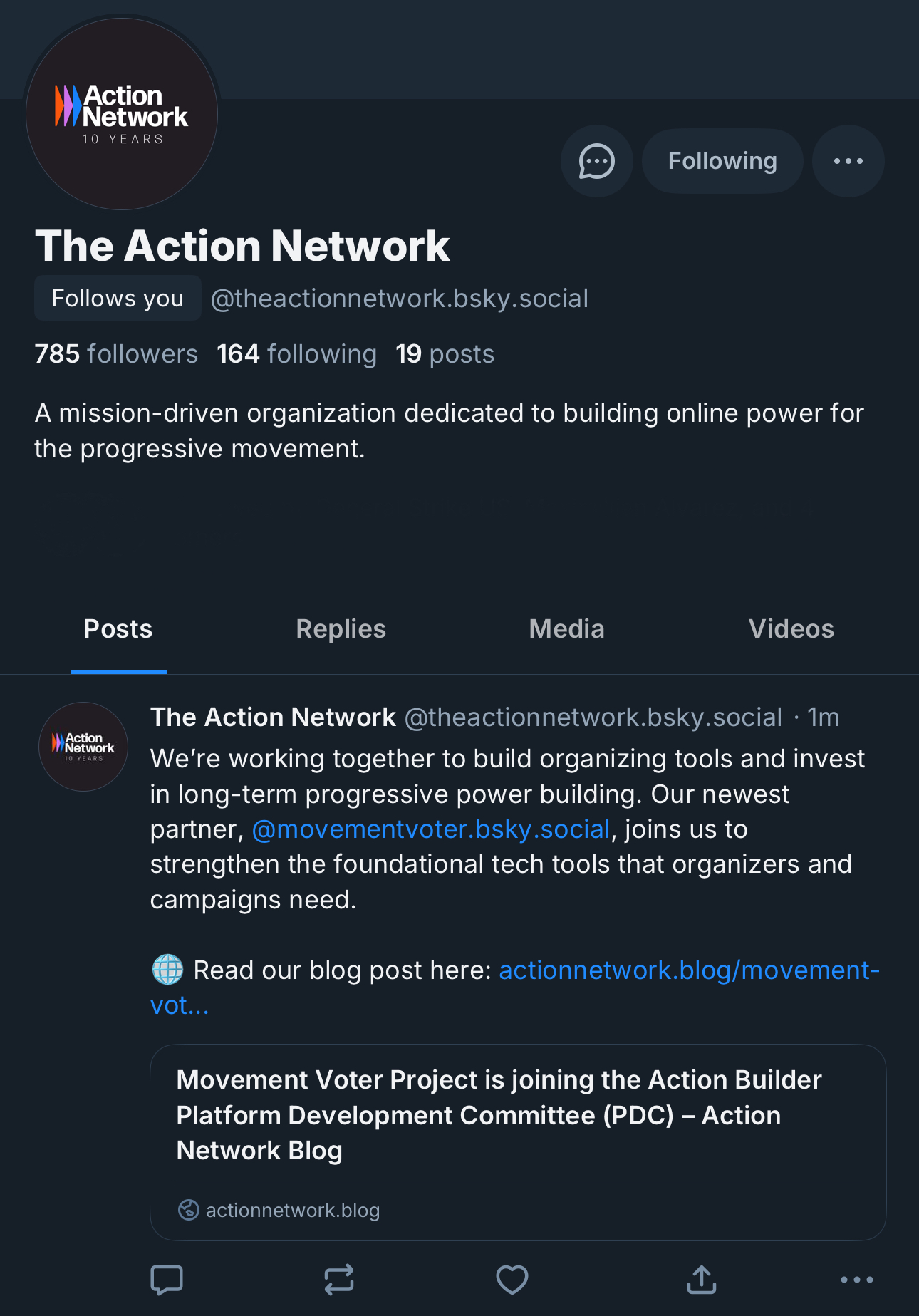This screenshot has width=919, height=1316.
Task: Tap the Following button to unfollow
Action: pyautogui.click(x=722, y=161)
